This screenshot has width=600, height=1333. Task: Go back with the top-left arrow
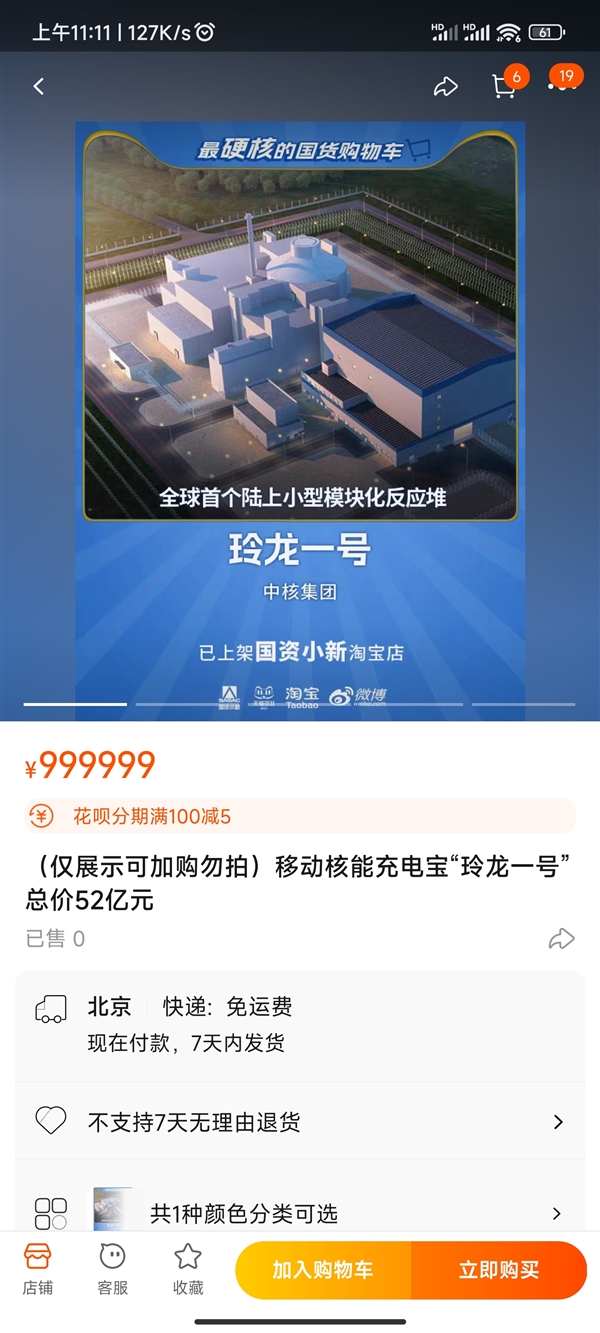click(x=39, y=86)
